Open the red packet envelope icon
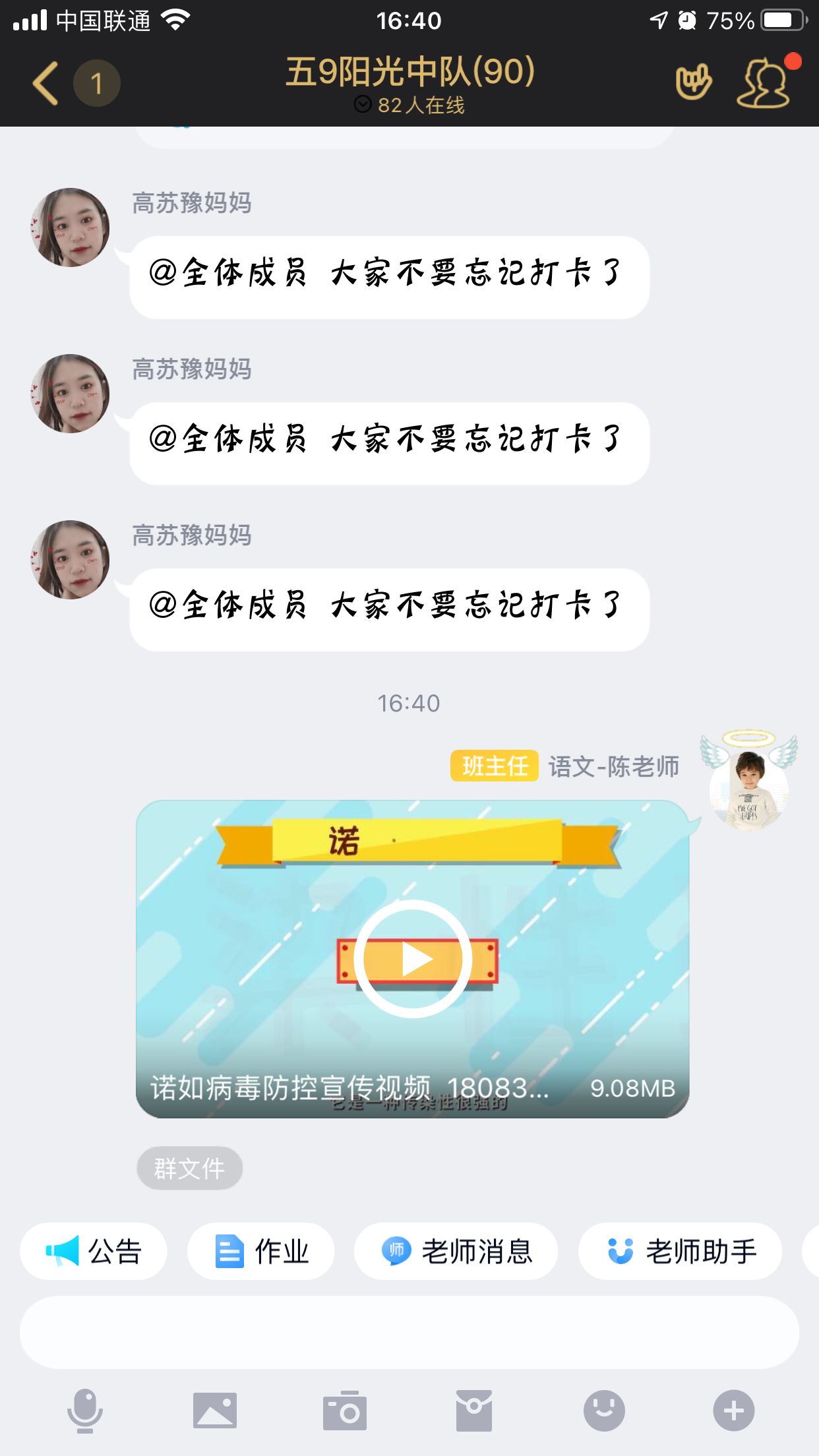Image resolution: width=819 pixels, height=1456 pixels. [474, 1410]
